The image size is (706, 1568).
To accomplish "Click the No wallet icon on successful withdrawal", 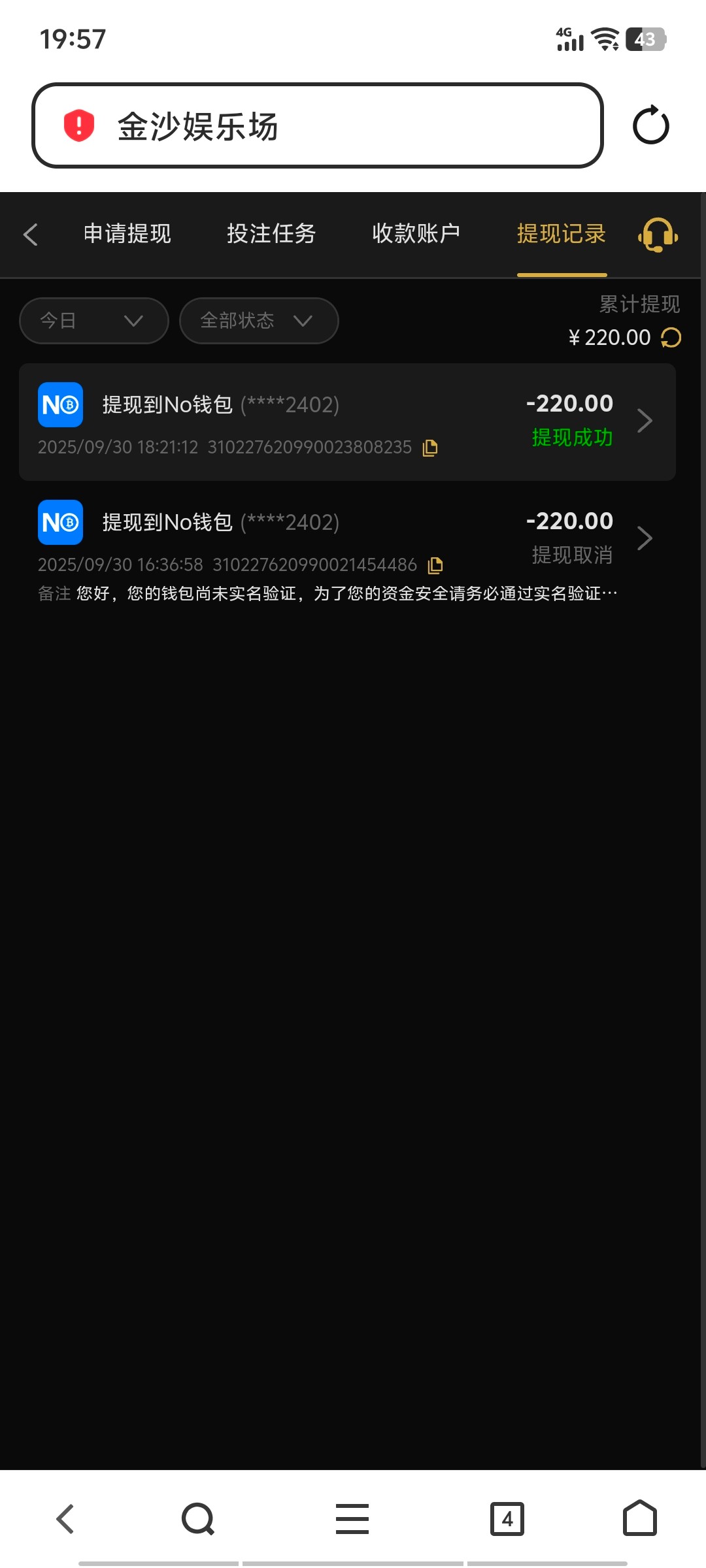I will click(60, 403).
